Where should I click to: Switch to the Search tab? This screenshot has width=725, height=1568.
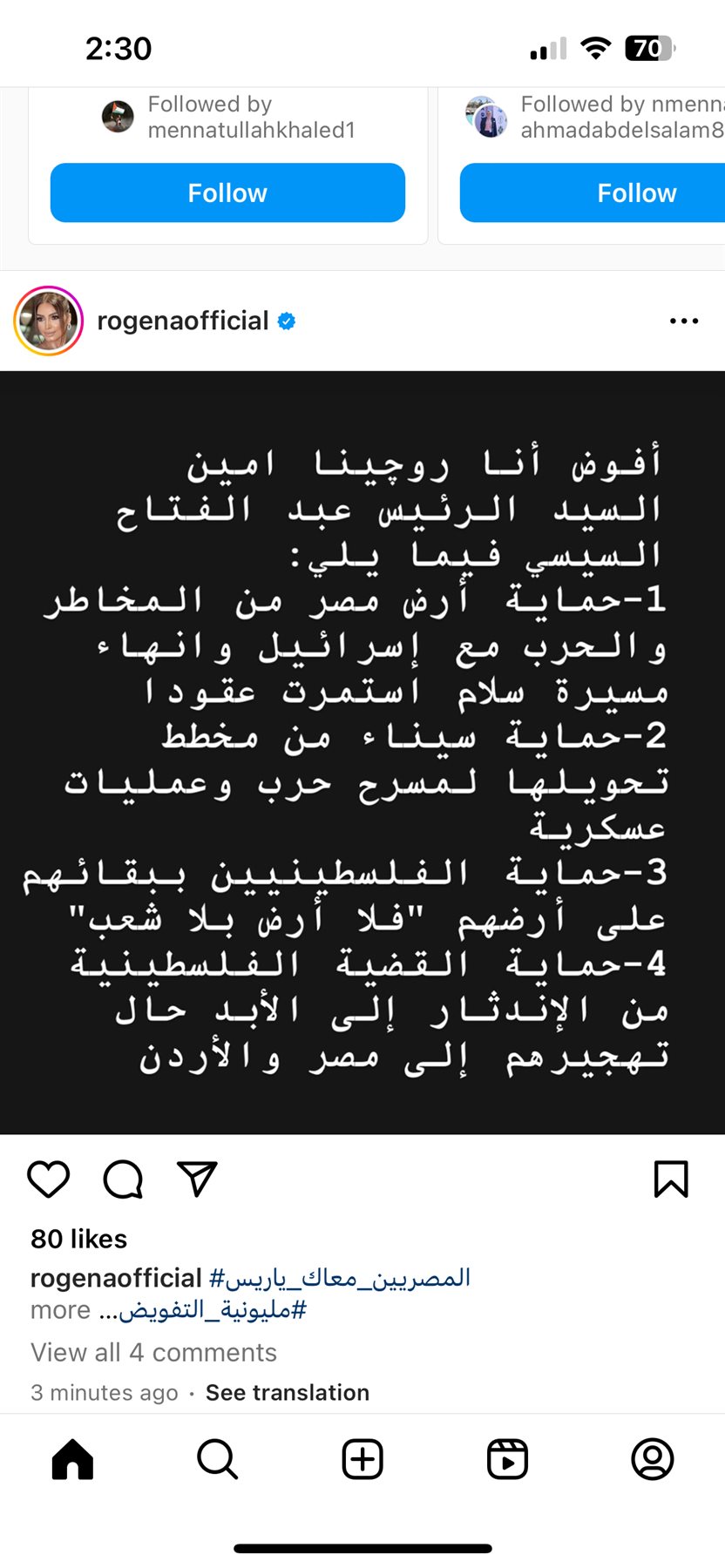[x=217, y=1459]
